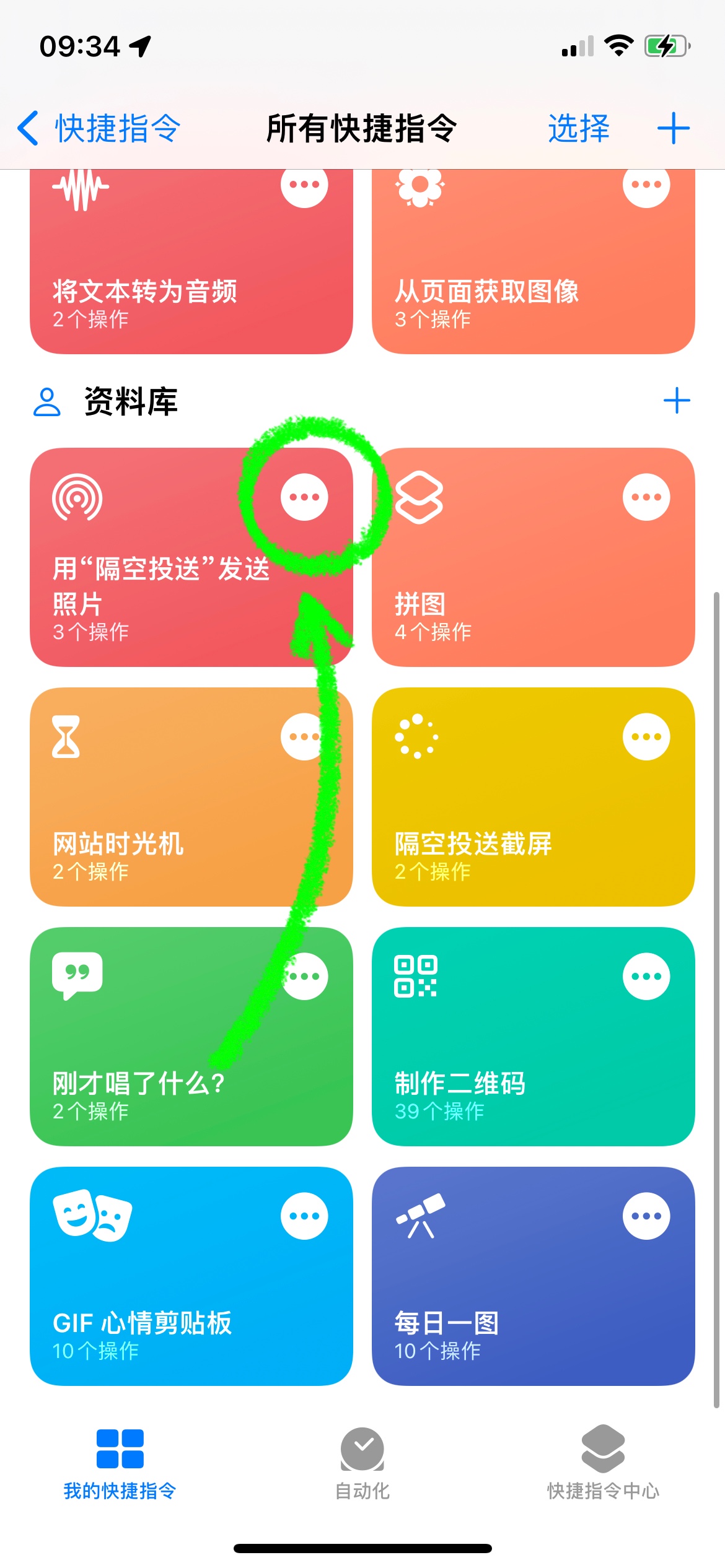The width and height of the screenshot is (725, 1568).
Task: Tap 选择 to select shortcuts
Action: coord(578,129)
